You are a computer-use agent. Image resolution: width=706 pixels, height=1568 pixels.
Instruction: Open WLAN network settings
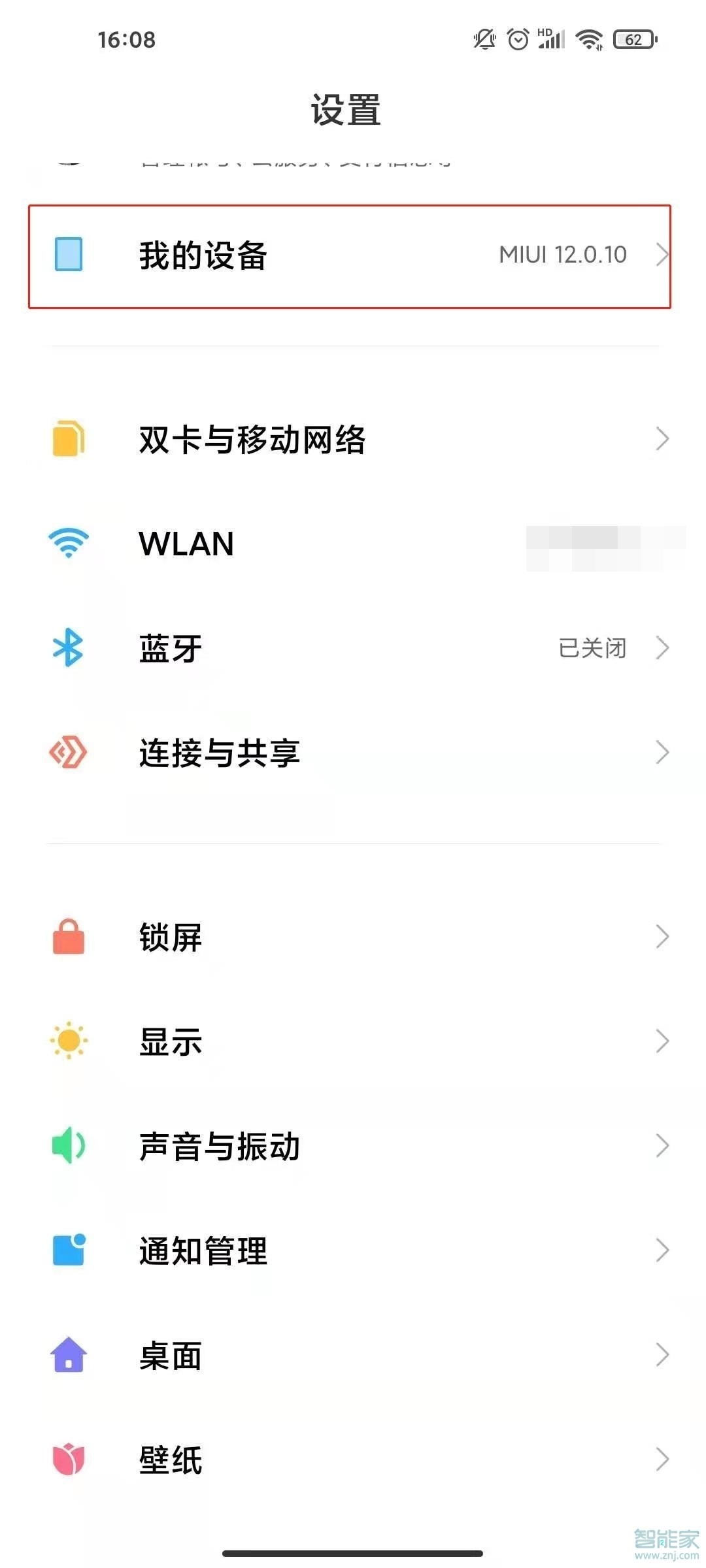pos(353,544)
